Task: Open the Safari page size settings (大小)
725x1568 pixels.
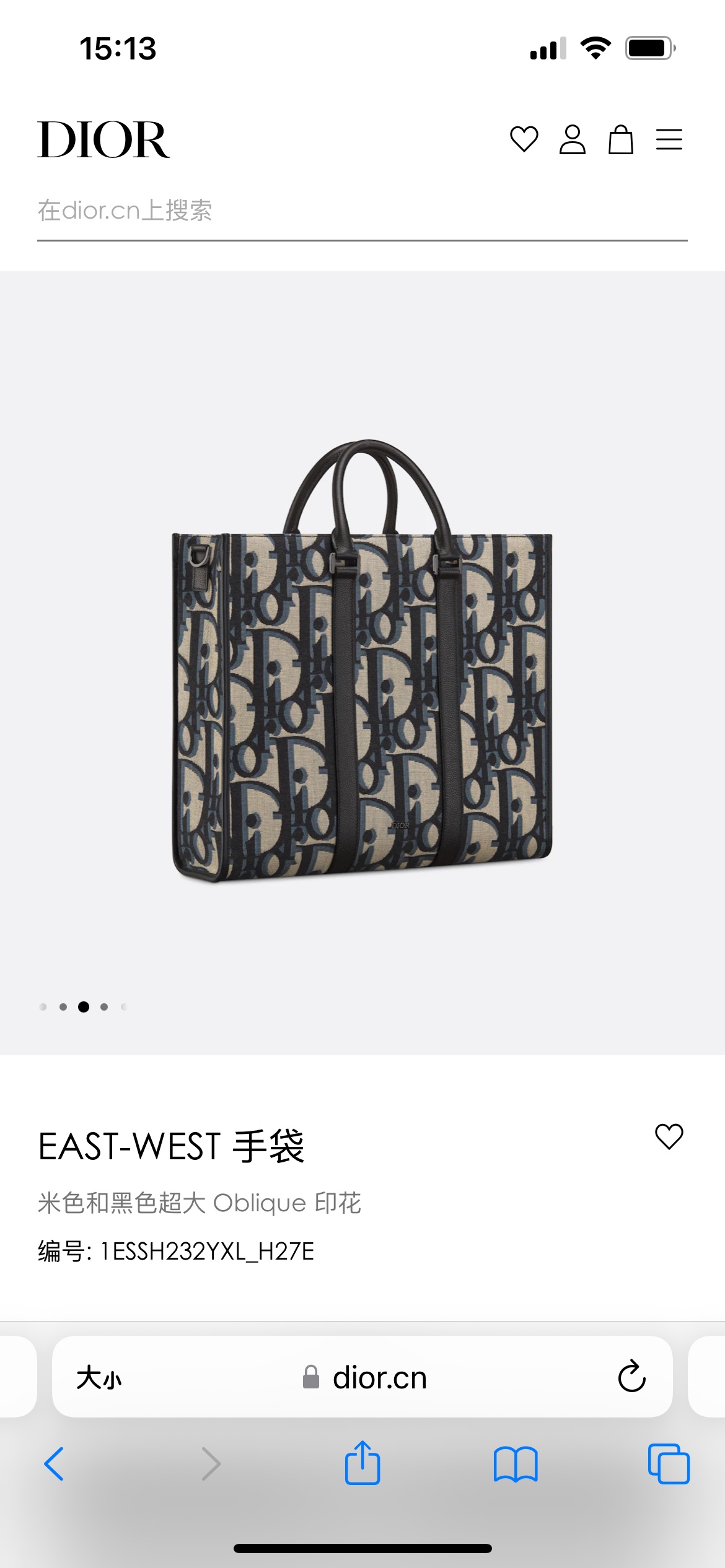Action: [x=99, y=1378]
